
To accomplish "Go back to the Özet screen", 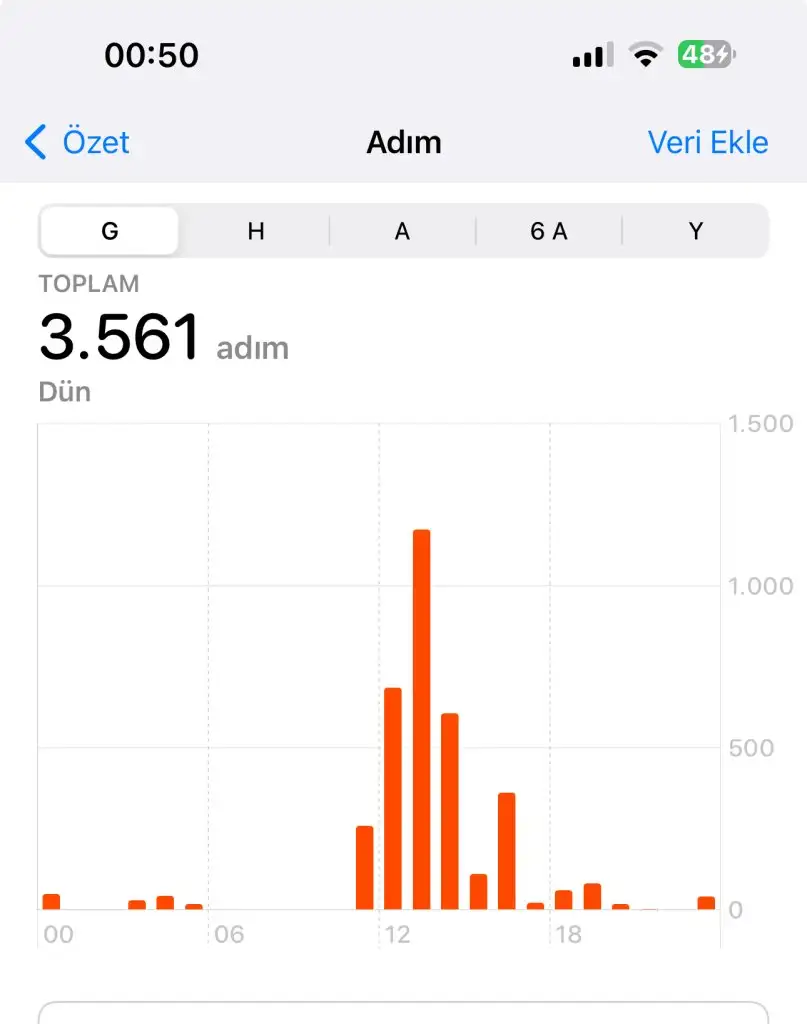I will (x=78, y=142).
